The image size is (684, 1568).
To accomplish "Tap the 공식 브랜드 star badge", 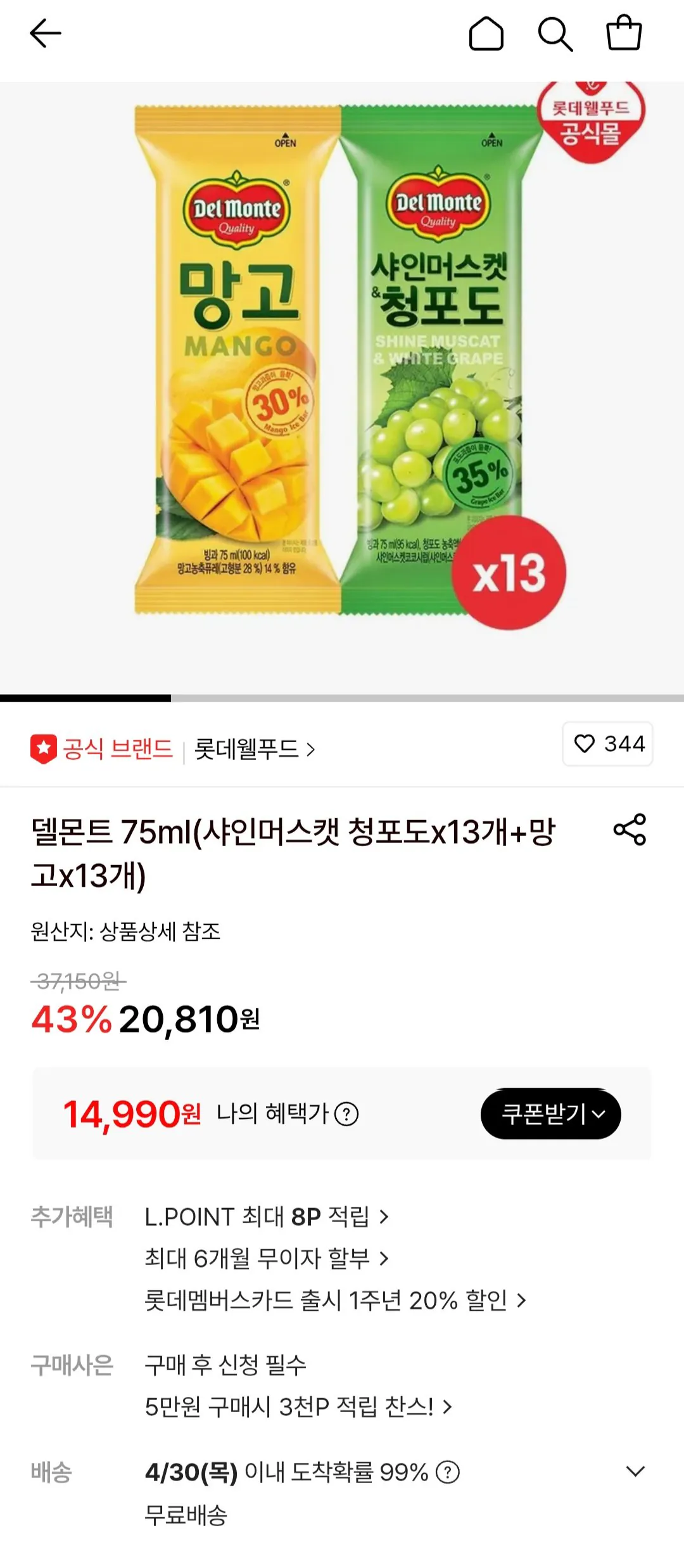I will pyautogui.click(x=47, y=747).
